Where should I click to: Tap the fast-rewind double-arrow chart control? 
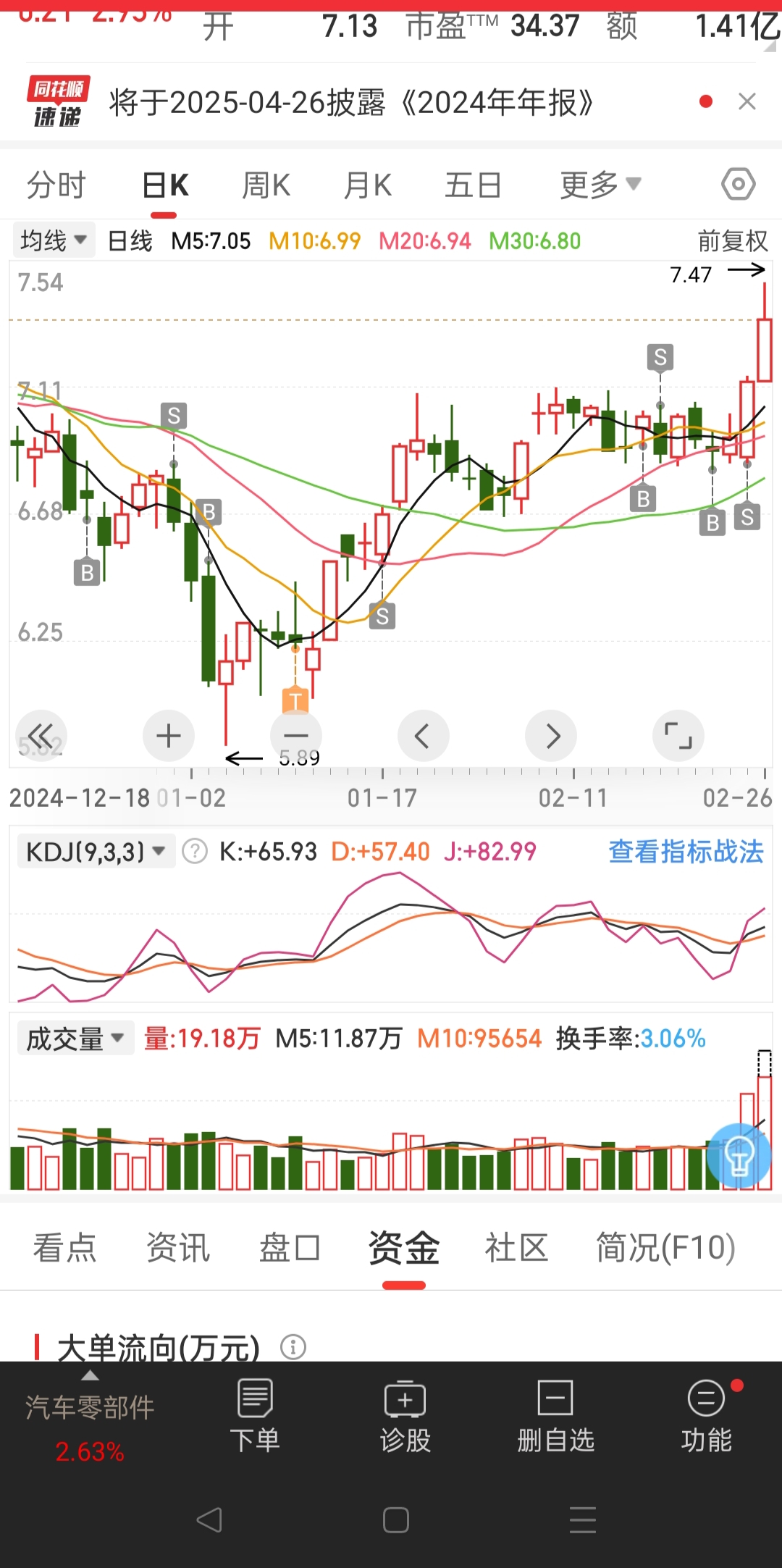[41, 735]
